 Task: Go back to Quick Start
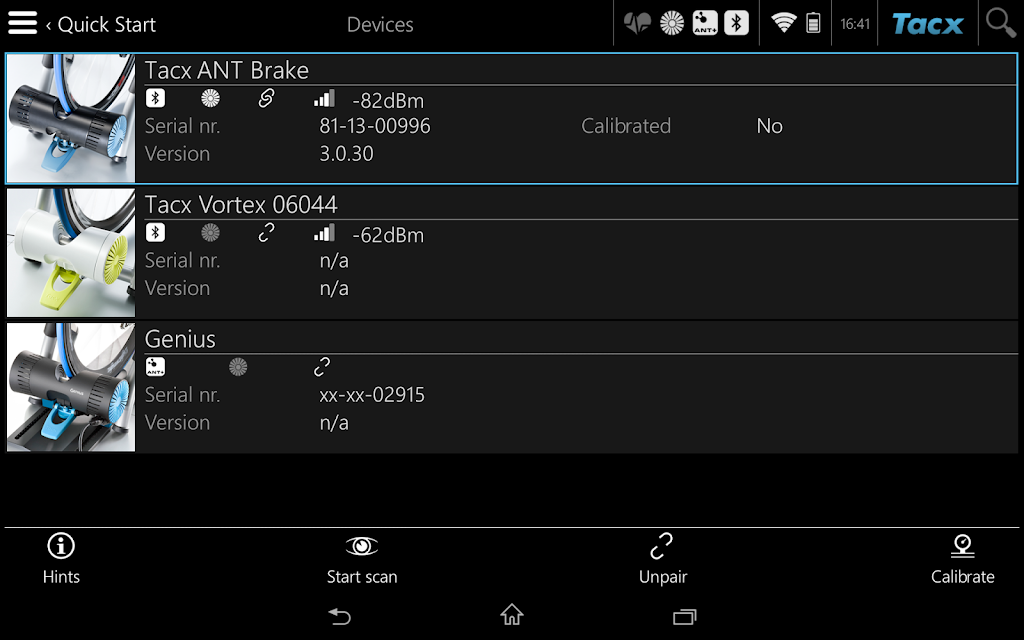pyautogui.click(x=101, y=24)
